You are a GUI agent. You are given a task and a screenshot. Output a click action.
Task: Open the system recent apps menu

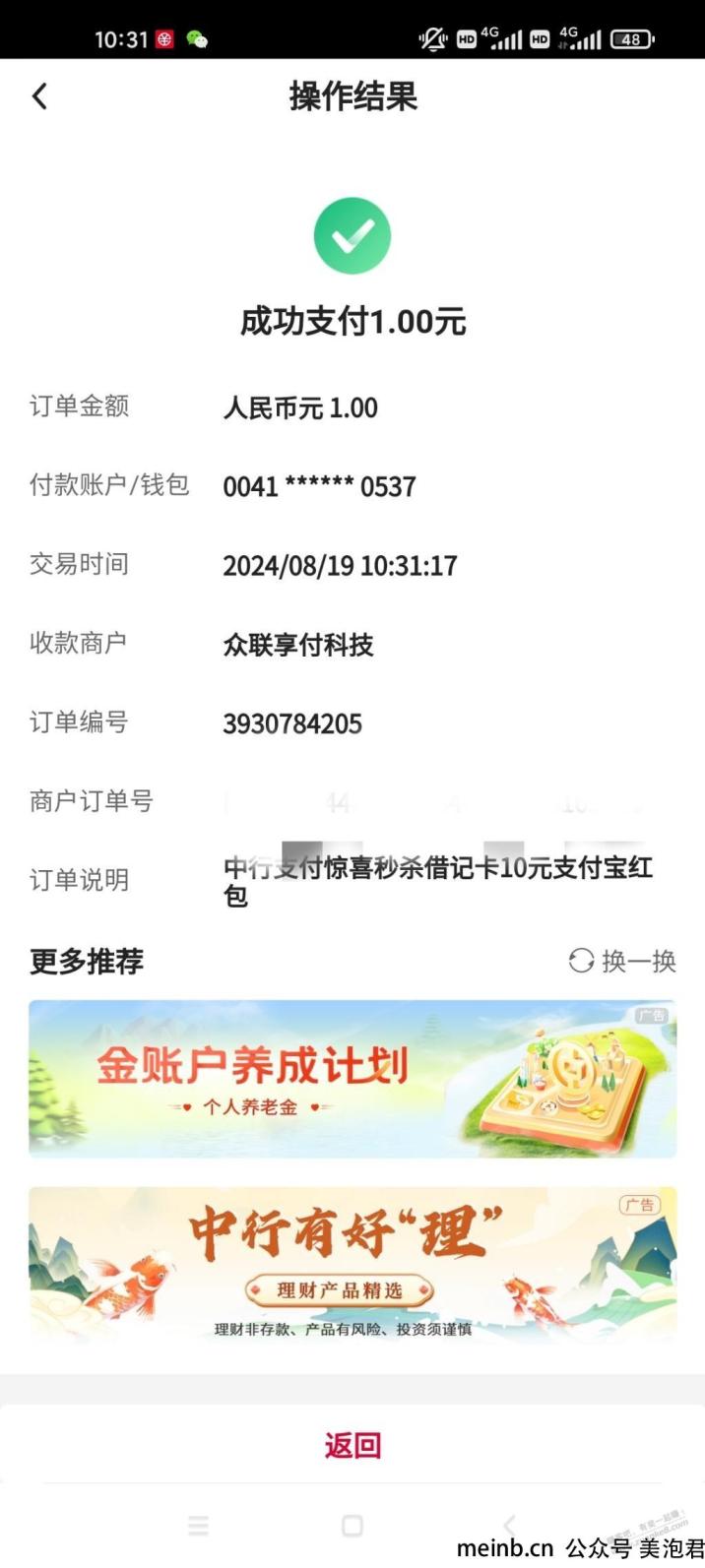click(198, 1526)
